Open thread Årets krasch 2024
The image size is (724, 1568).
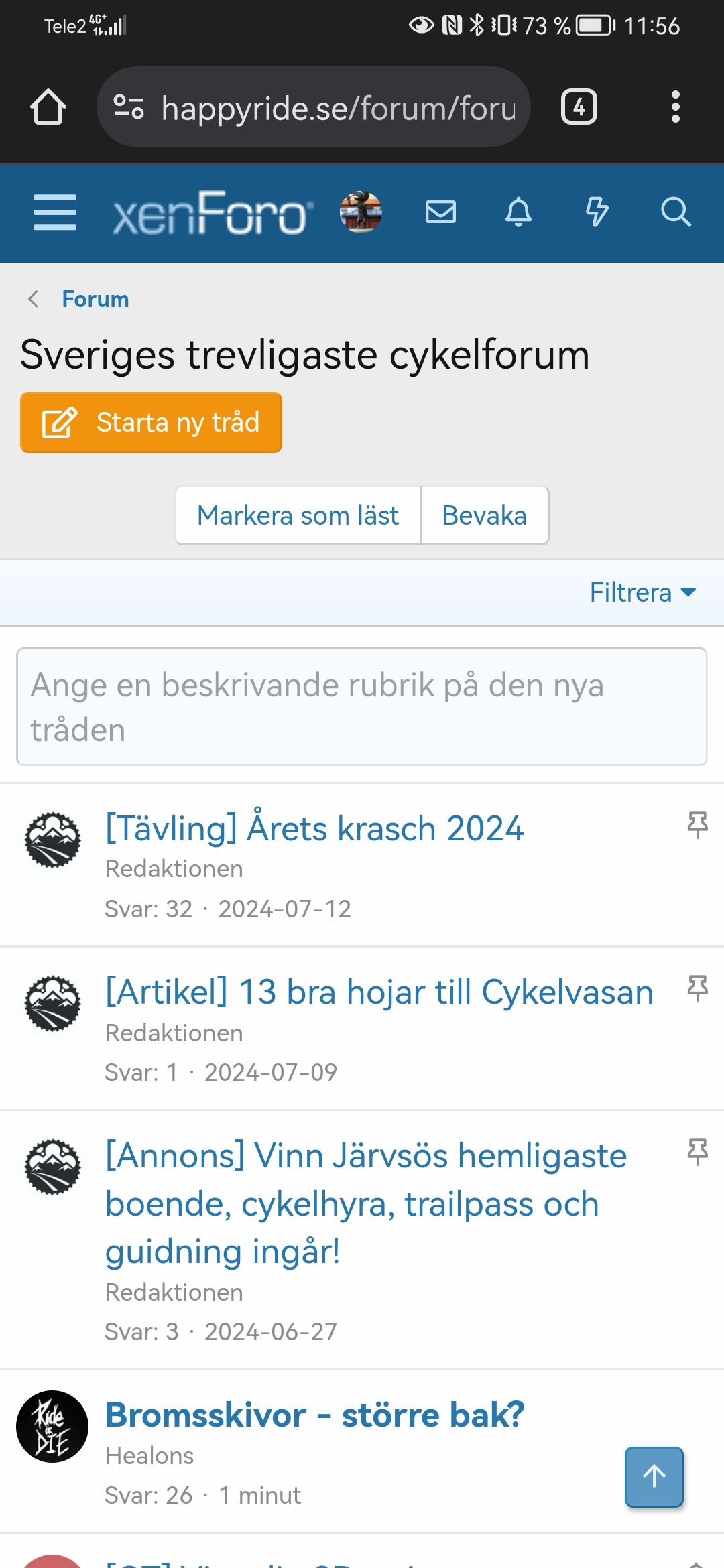(314, 828)
